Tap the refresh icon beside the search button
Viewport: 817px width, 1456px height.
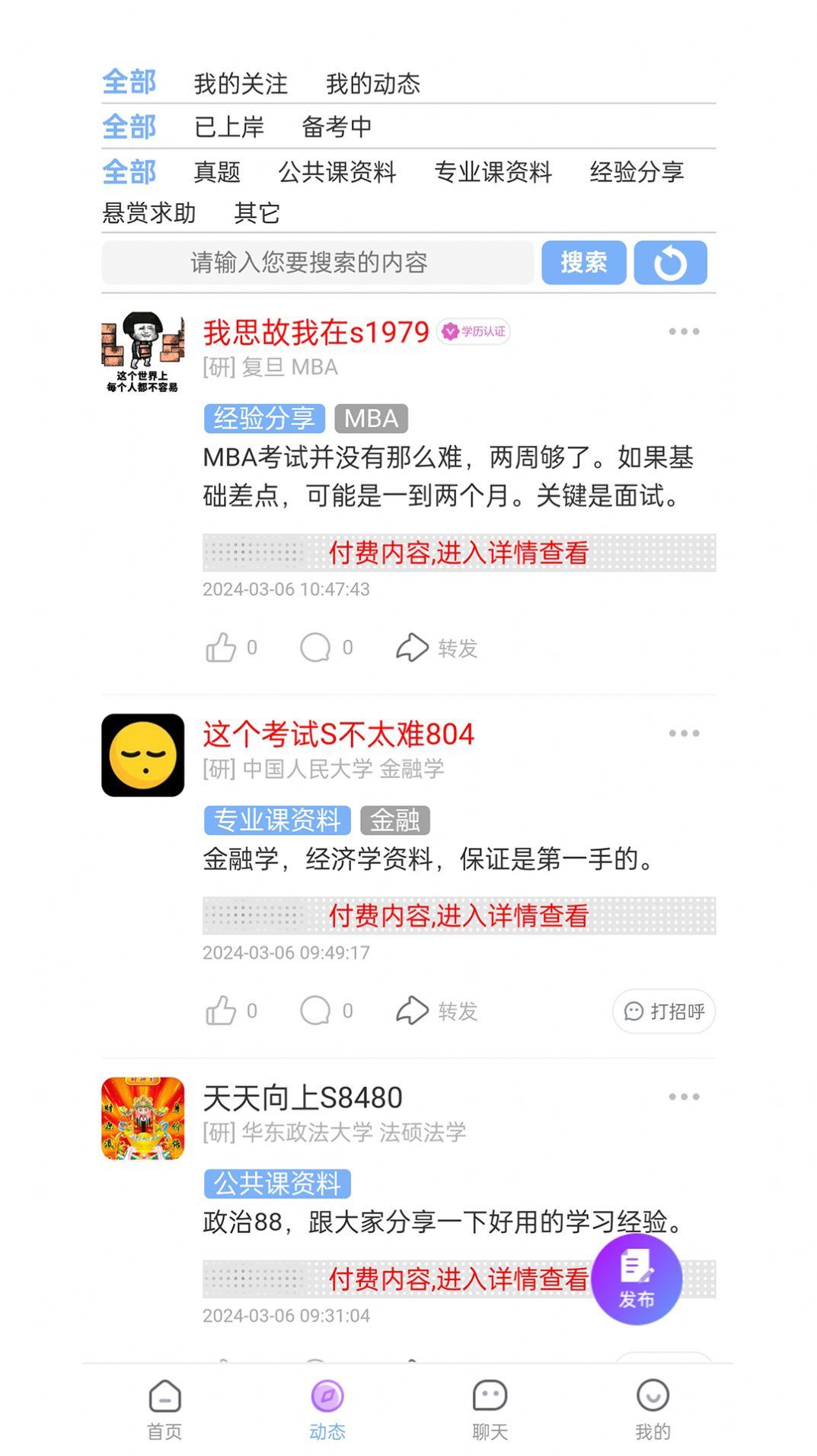point(671,263)
